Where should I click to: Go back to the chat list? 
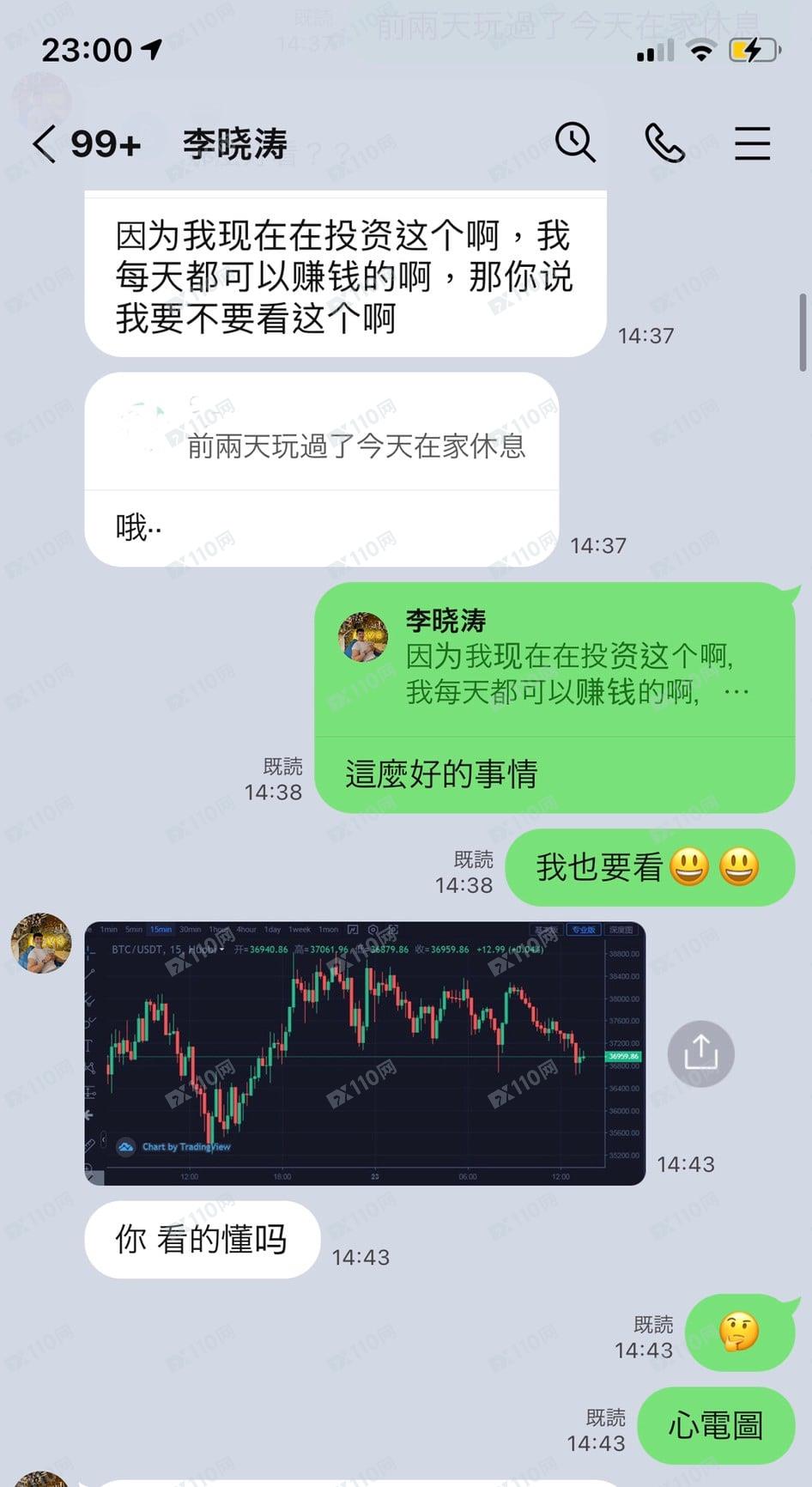45,143
